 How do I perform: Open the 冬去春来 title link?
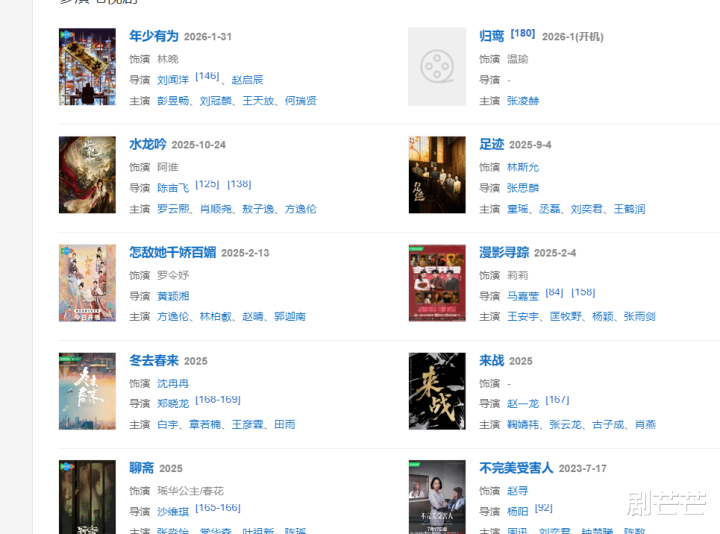(153, 360)
